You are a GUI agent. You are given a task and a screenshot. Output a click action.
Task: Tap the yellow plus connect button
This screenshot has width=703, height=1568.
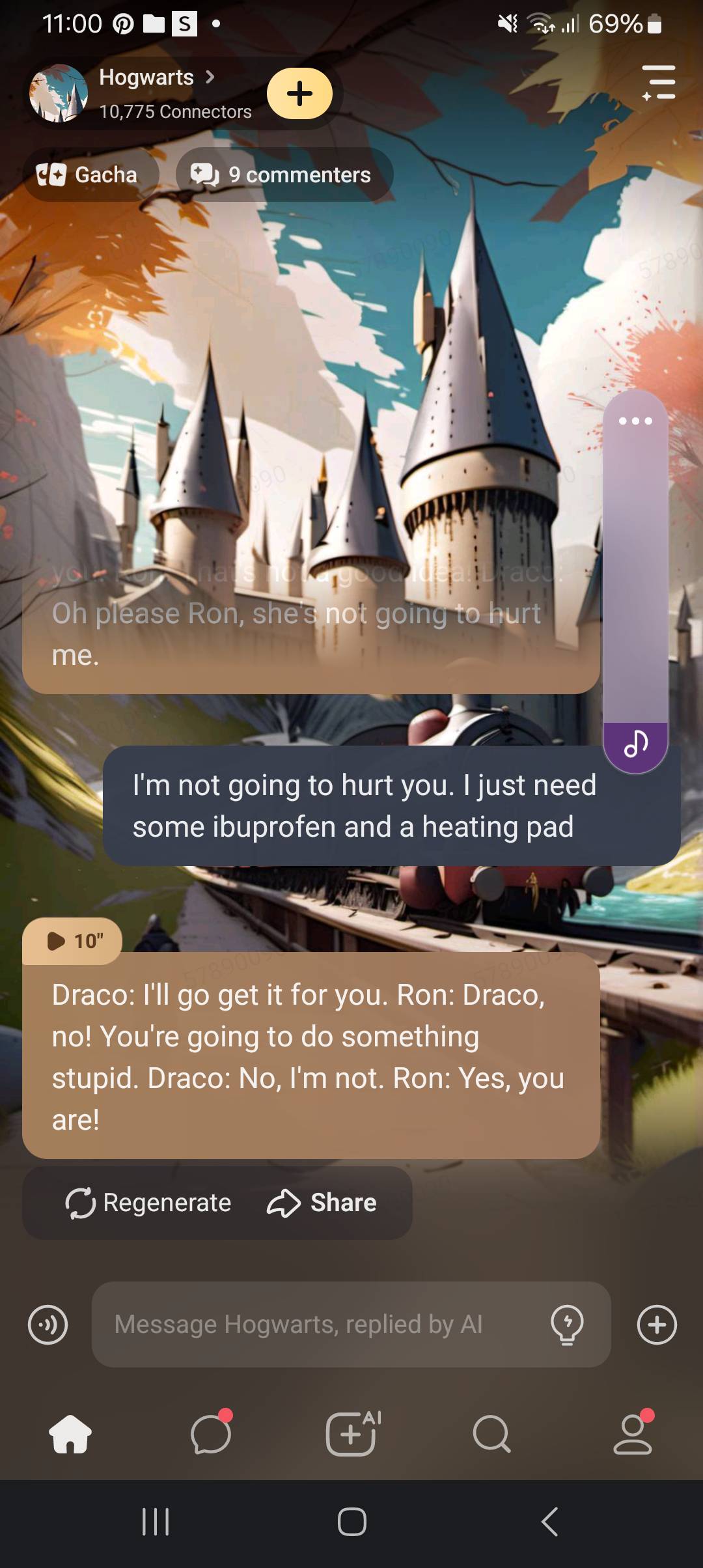coord(299,94)
